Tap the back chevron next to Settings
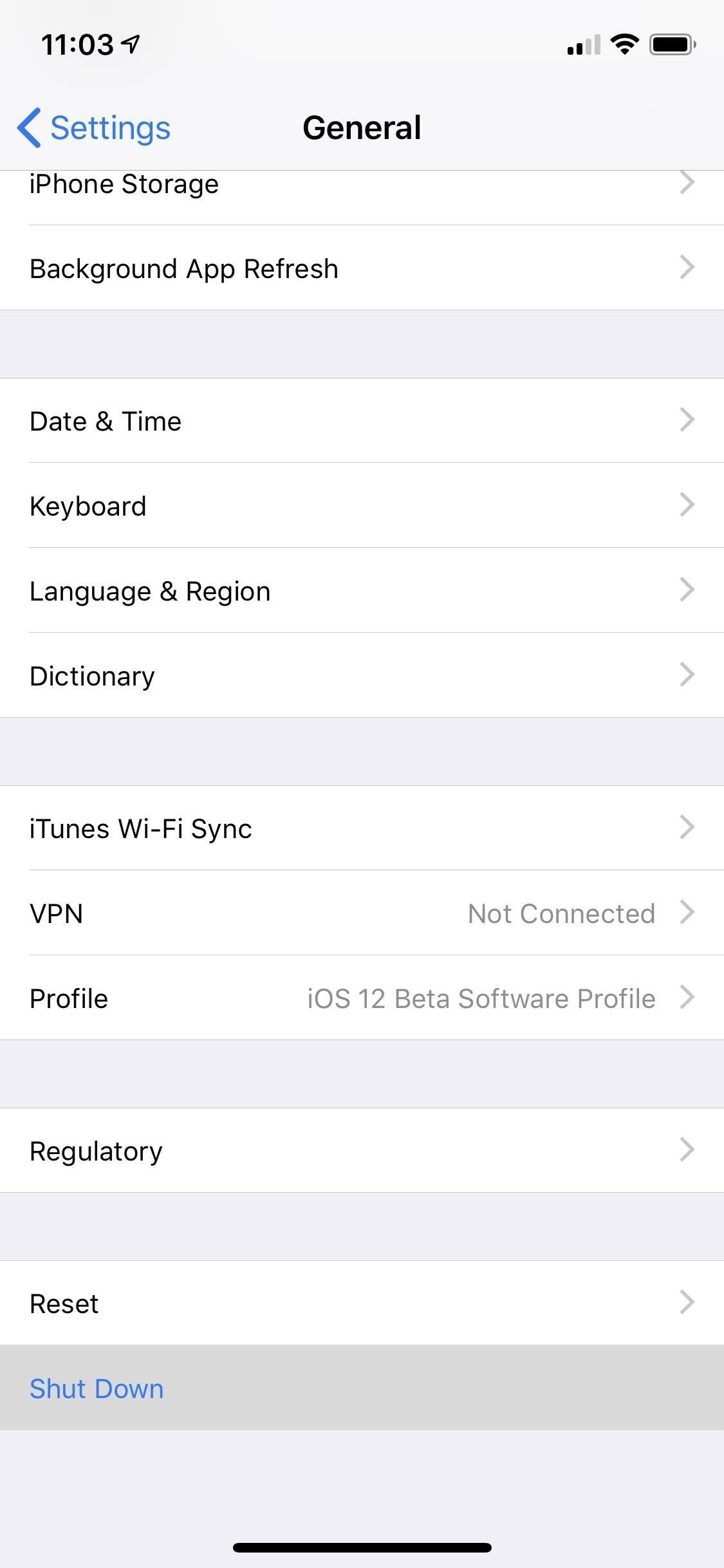 [28, 127]
